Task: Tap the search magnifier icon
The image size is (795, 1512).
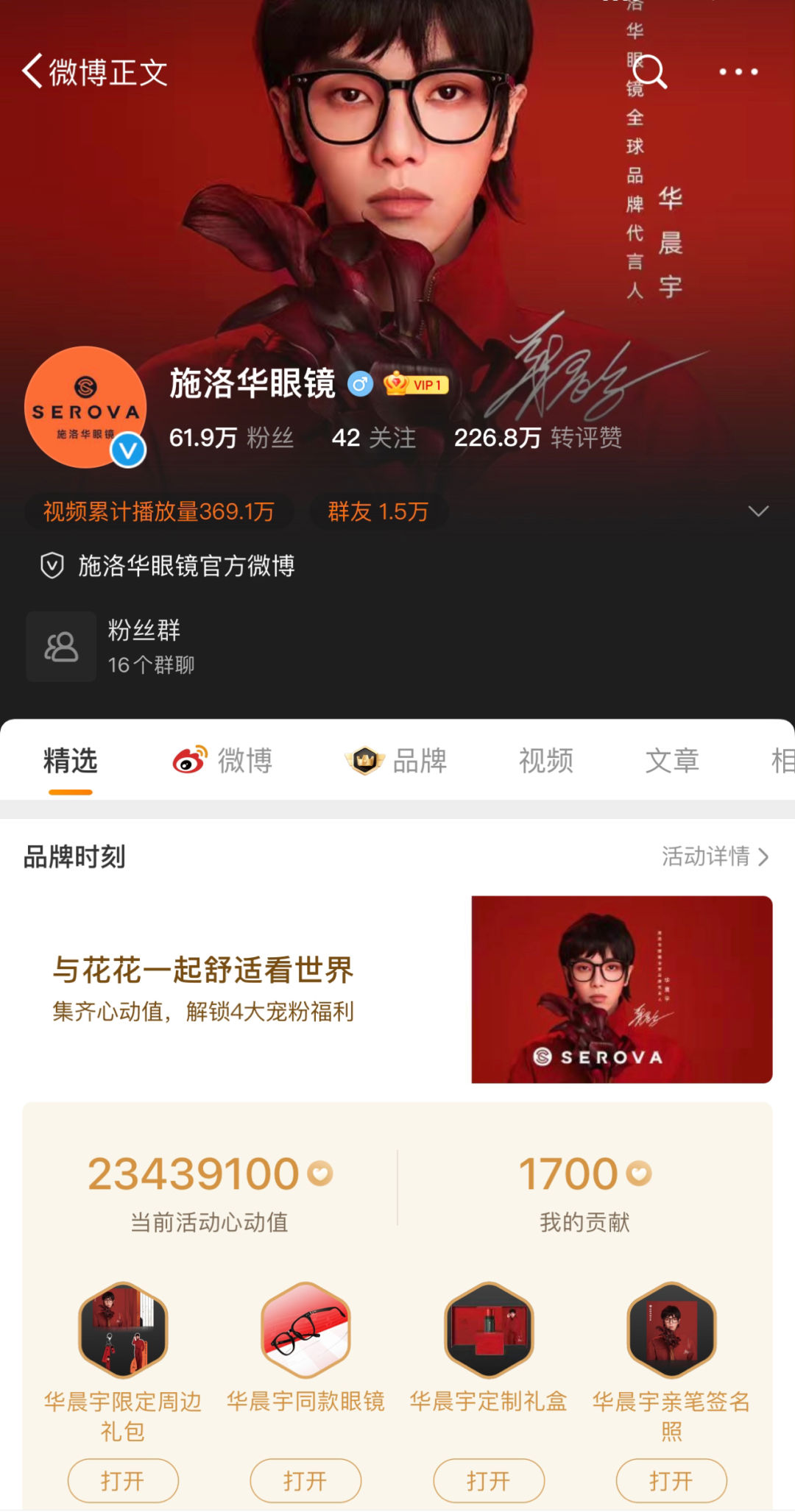Action: [x=652, y=72]
